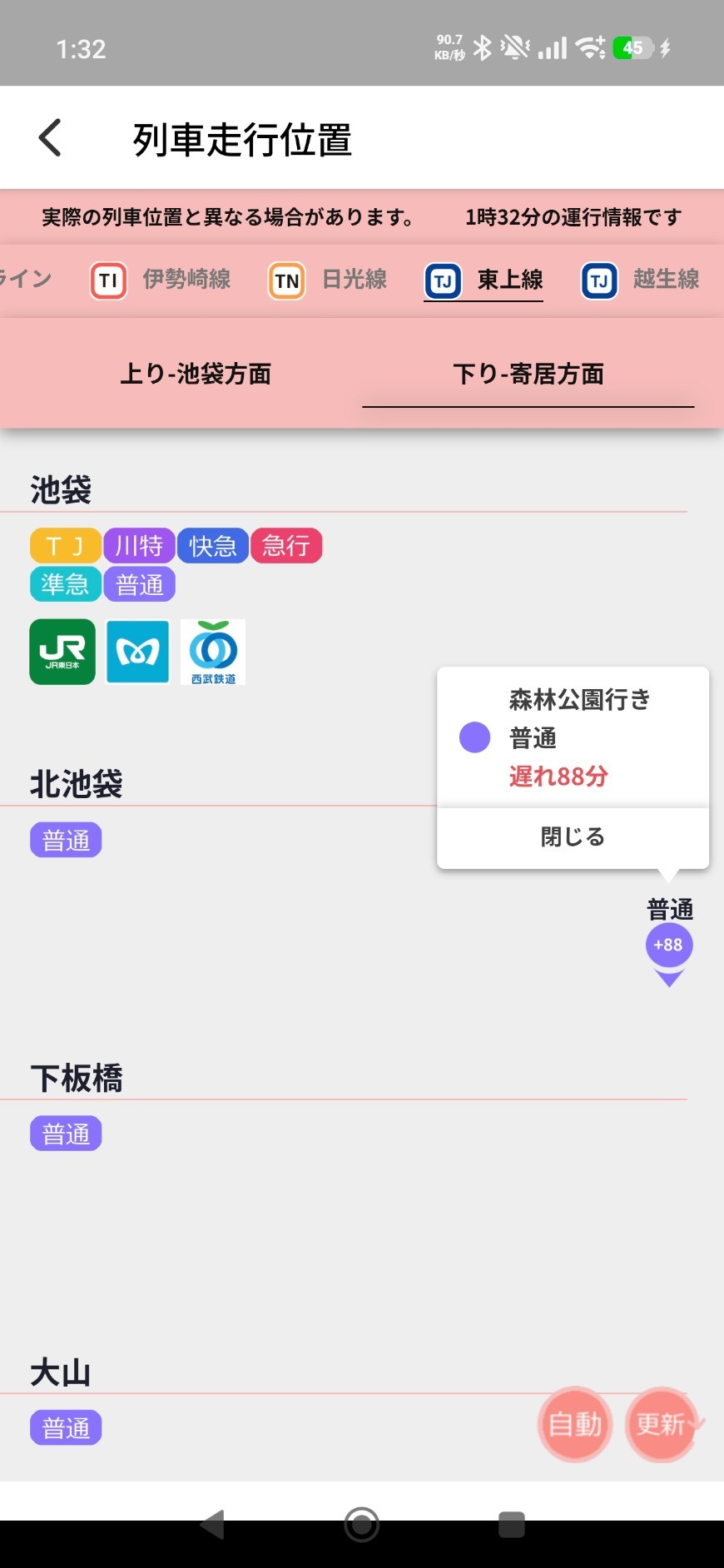Open the 北池袋 station entry
Screen dimensions: 724x1568
click(77, 784)
